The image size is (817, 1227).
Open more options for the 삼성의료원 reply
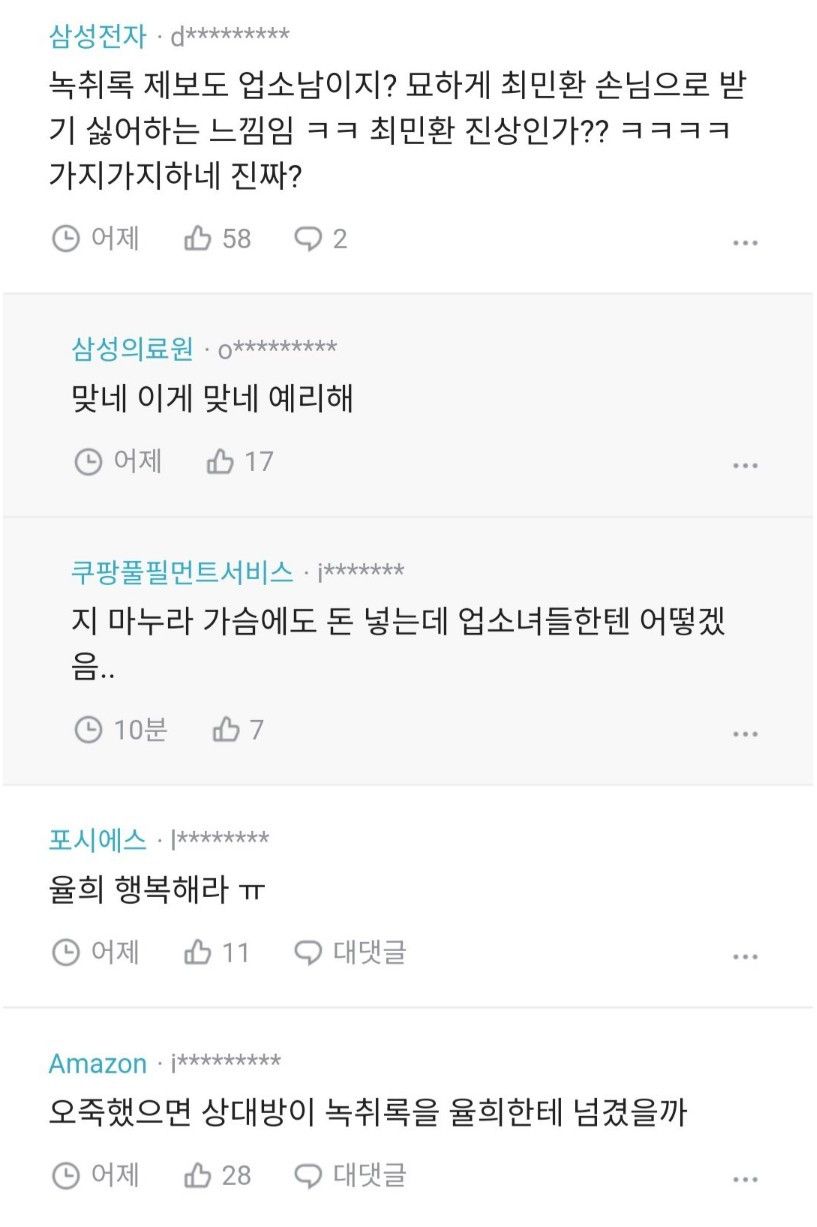coord(745,465)
